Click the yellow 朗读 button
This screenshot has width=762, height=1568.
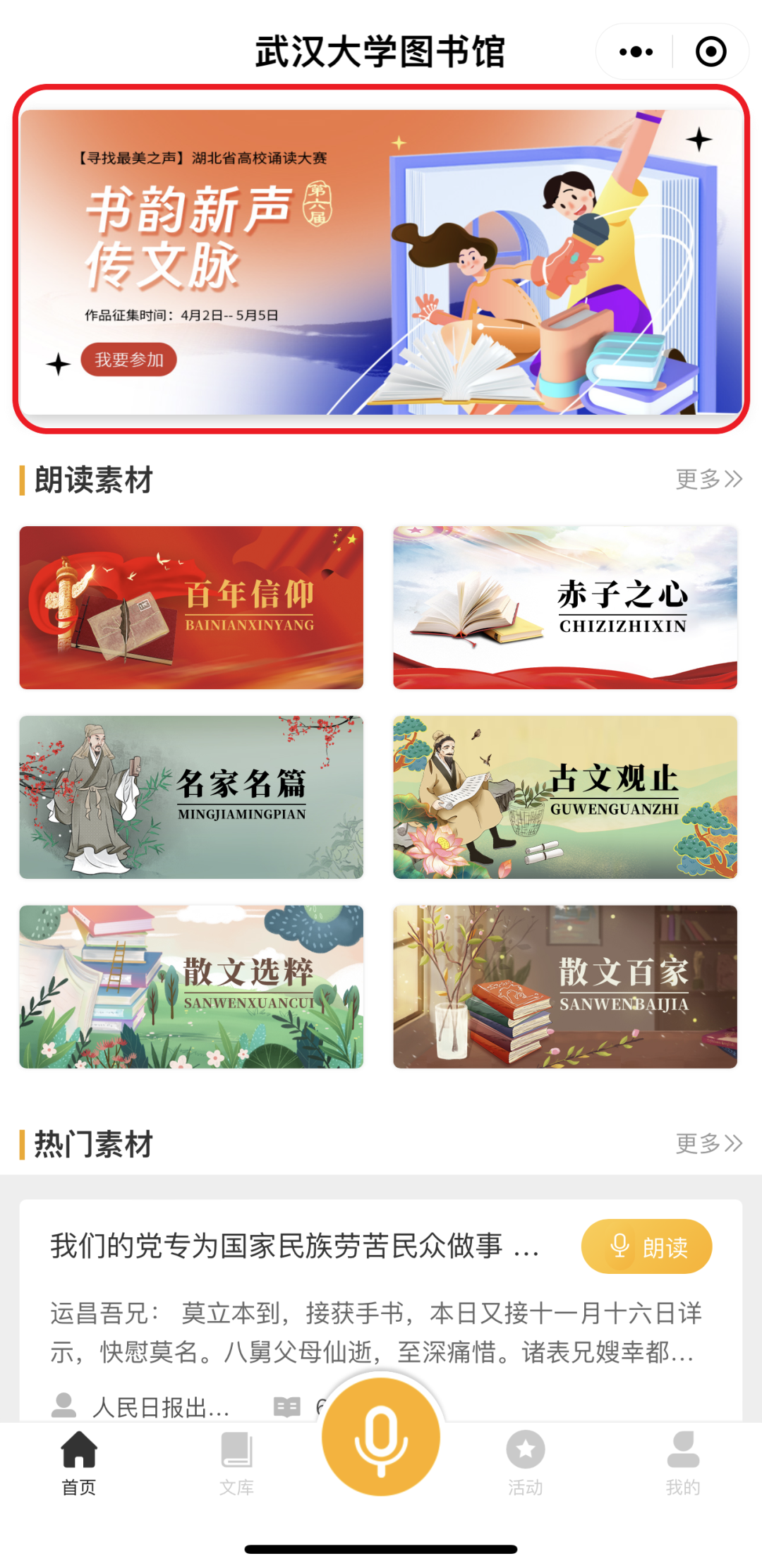click(x=646, y=1246)
